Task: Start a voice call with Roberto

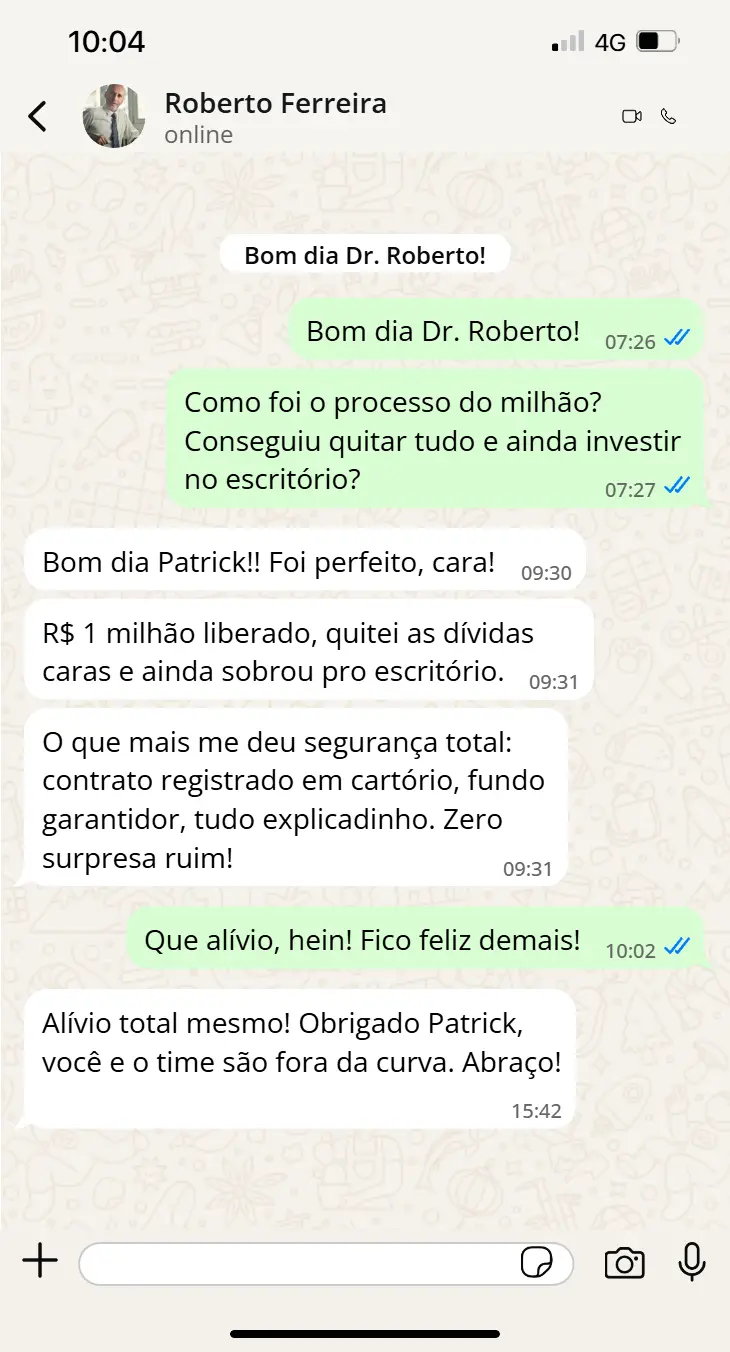Action: tap(669, 117)
